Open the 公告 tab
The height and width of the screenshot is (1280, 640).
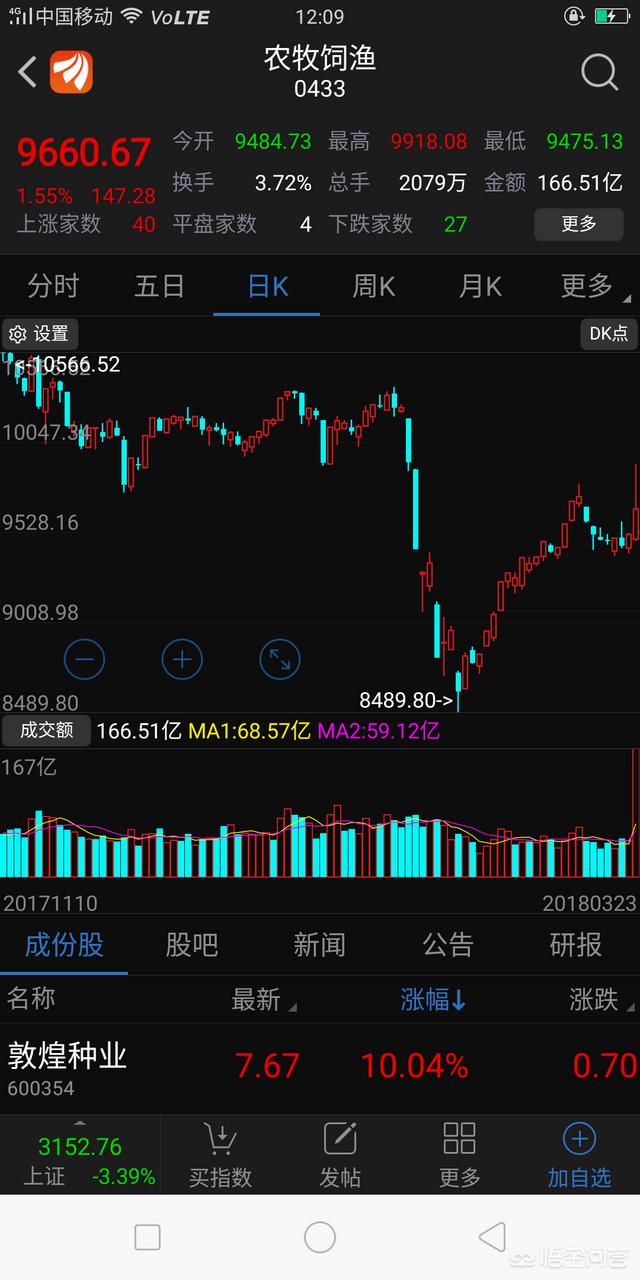447,944
